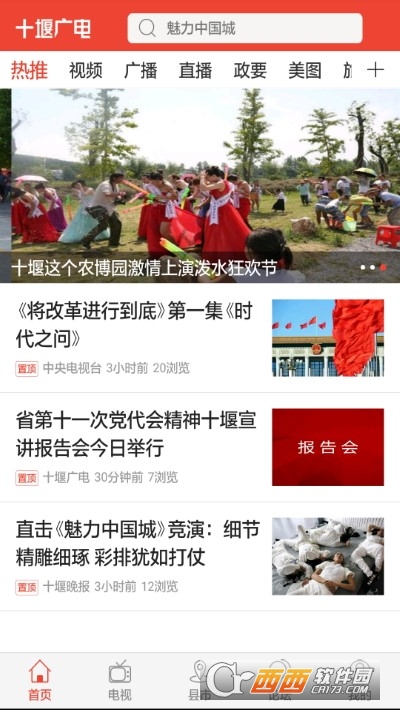Go to the 首页 bottom tab
400x710 pixels.
pos(40,681)
